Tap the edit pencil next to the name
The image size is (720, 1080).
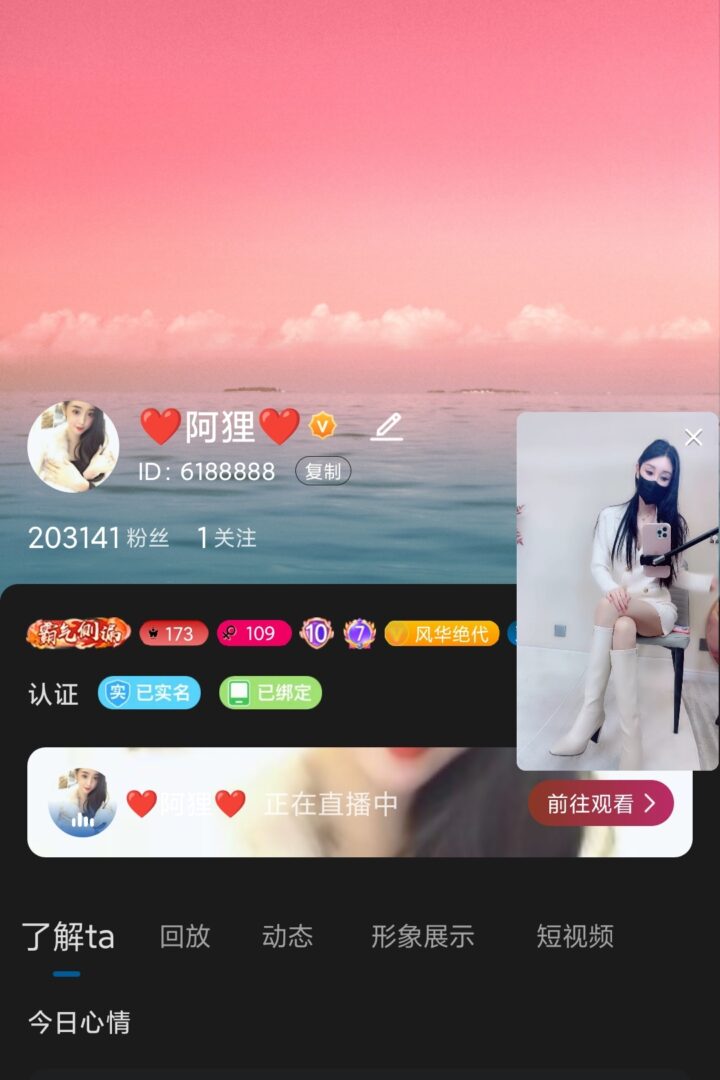click(386, 427)
